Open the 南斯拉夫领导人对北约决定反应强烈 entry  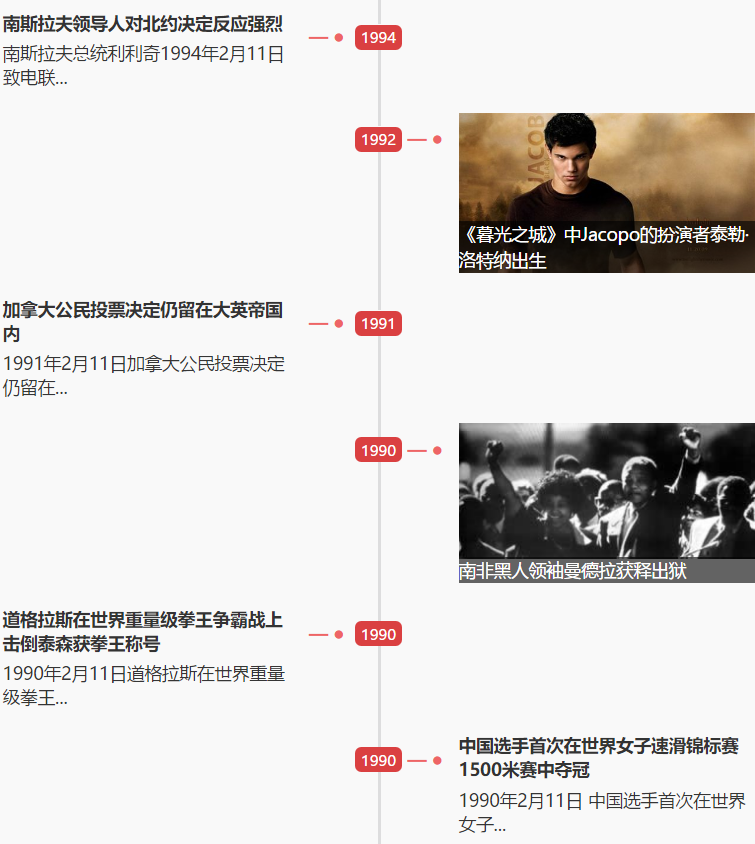pos(142,25)
